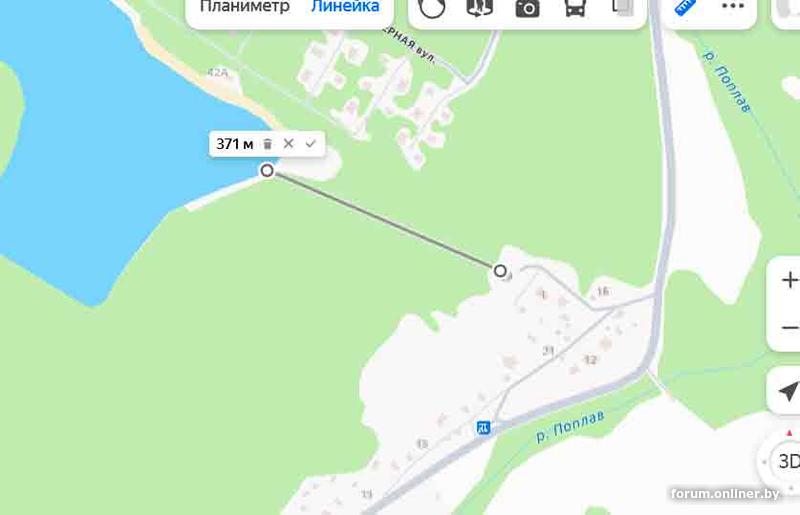Open the panoramas camera tool

coord(527,8)
